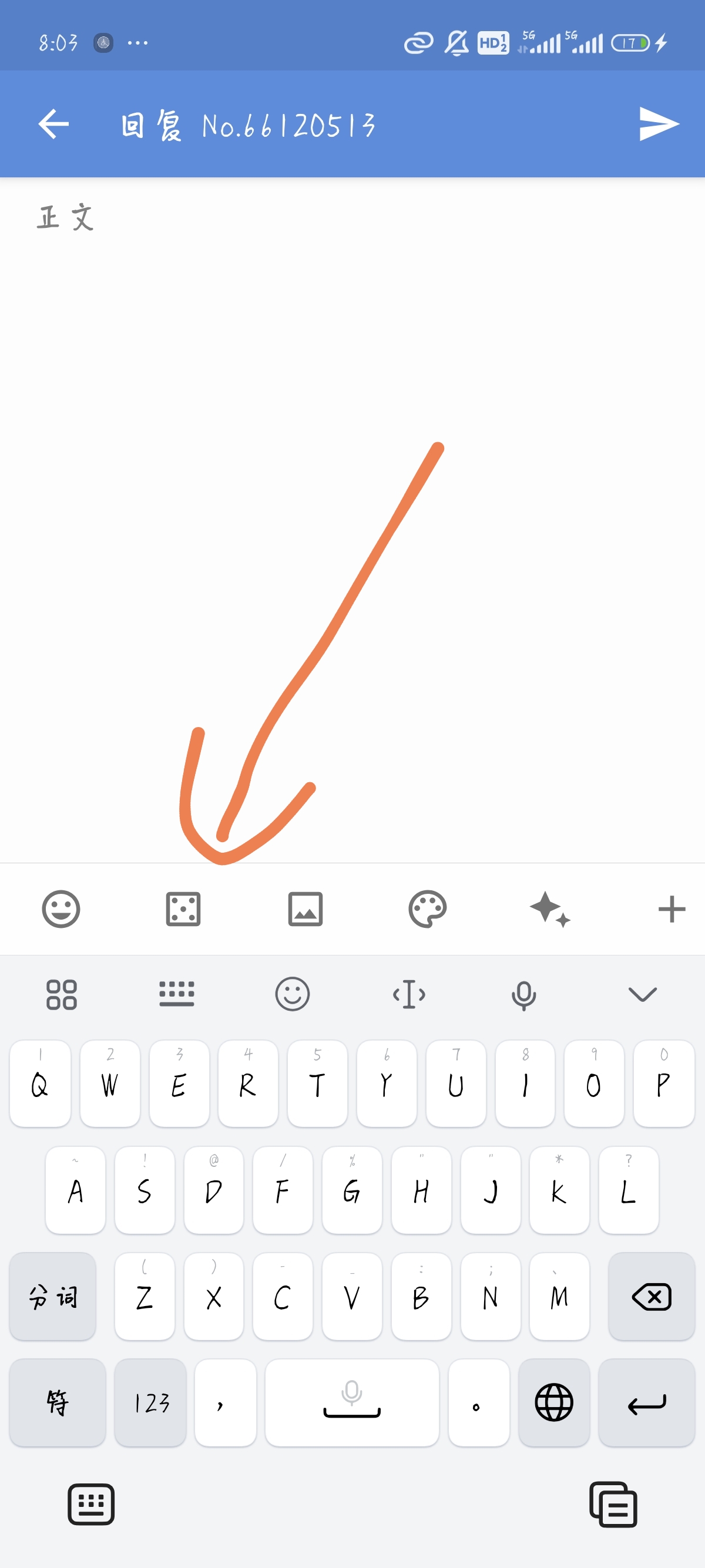Switch keyboard layout using the keyboard icon
705x1568 pixels.
tap(177, 995)
